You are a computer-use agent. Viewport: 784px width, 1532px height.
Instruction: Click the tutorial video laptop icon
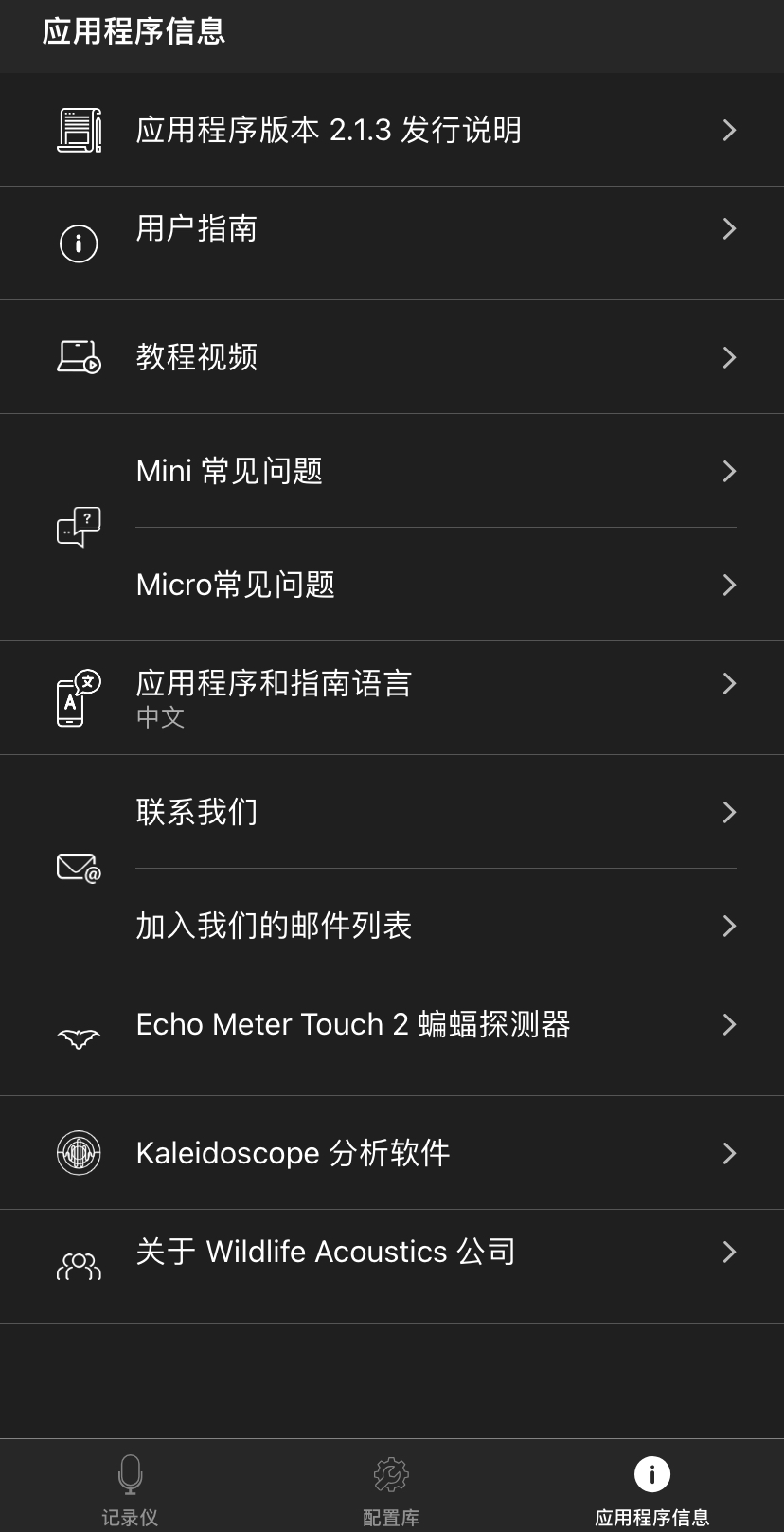79,356
